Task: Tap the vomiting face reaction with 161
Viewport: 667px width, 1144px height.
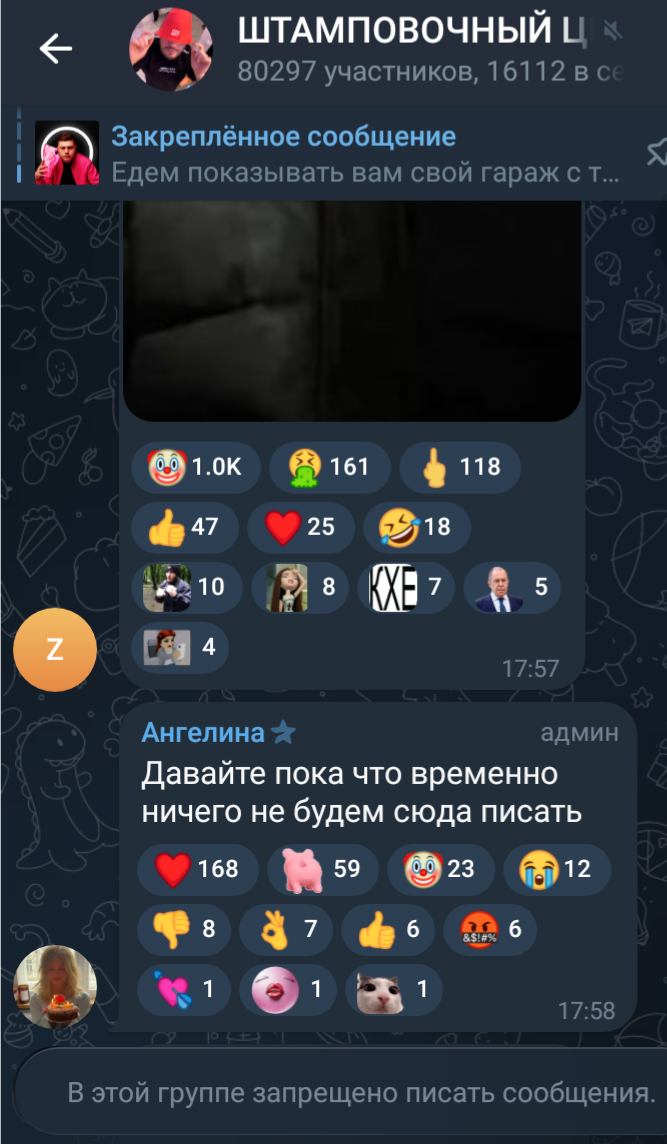Action: coord(329,467)
